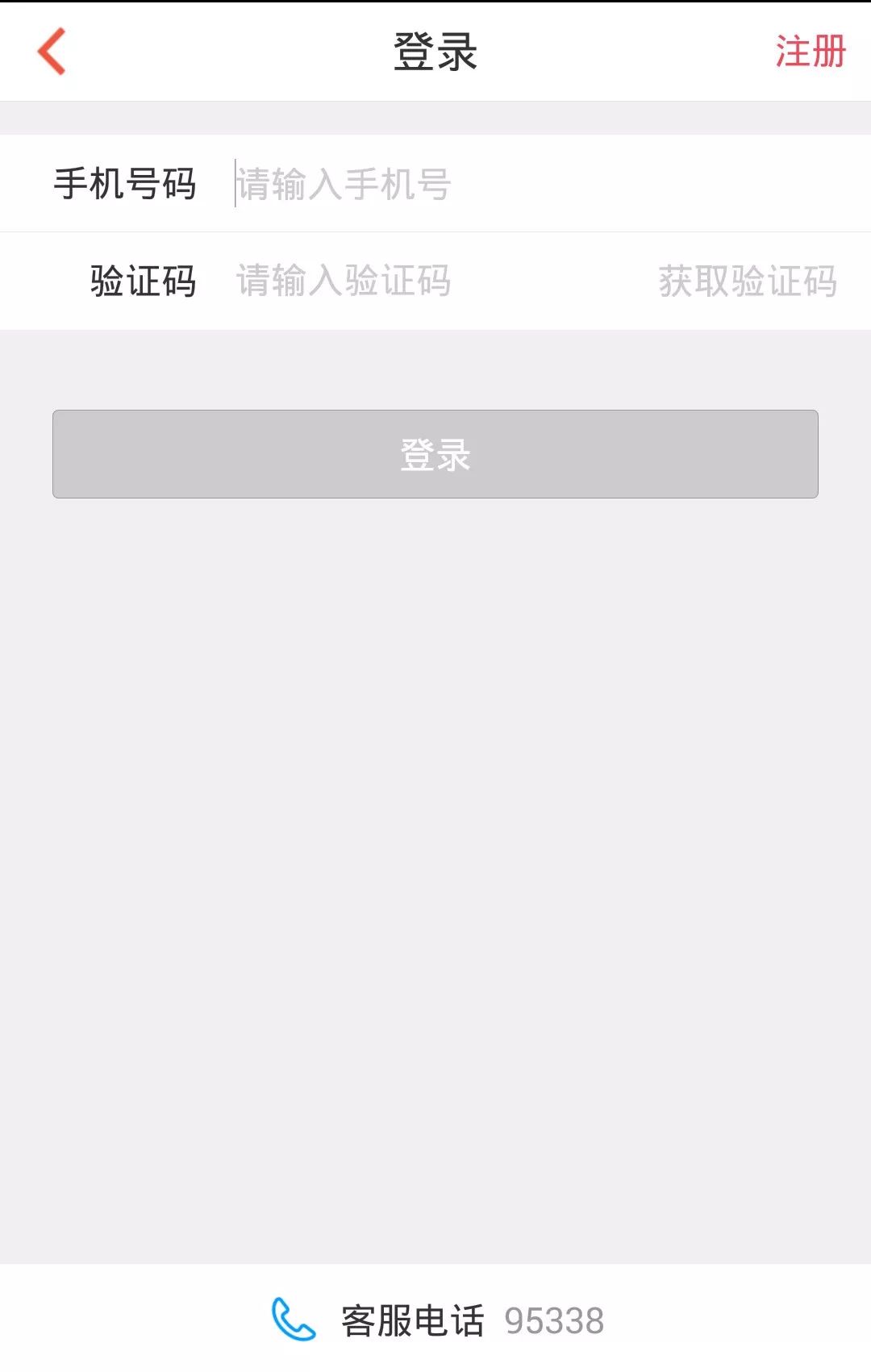The width and height of the screenshot is (871, 1372).
Task: Tap the grey 登录 login button
Action: coord(435,454)
